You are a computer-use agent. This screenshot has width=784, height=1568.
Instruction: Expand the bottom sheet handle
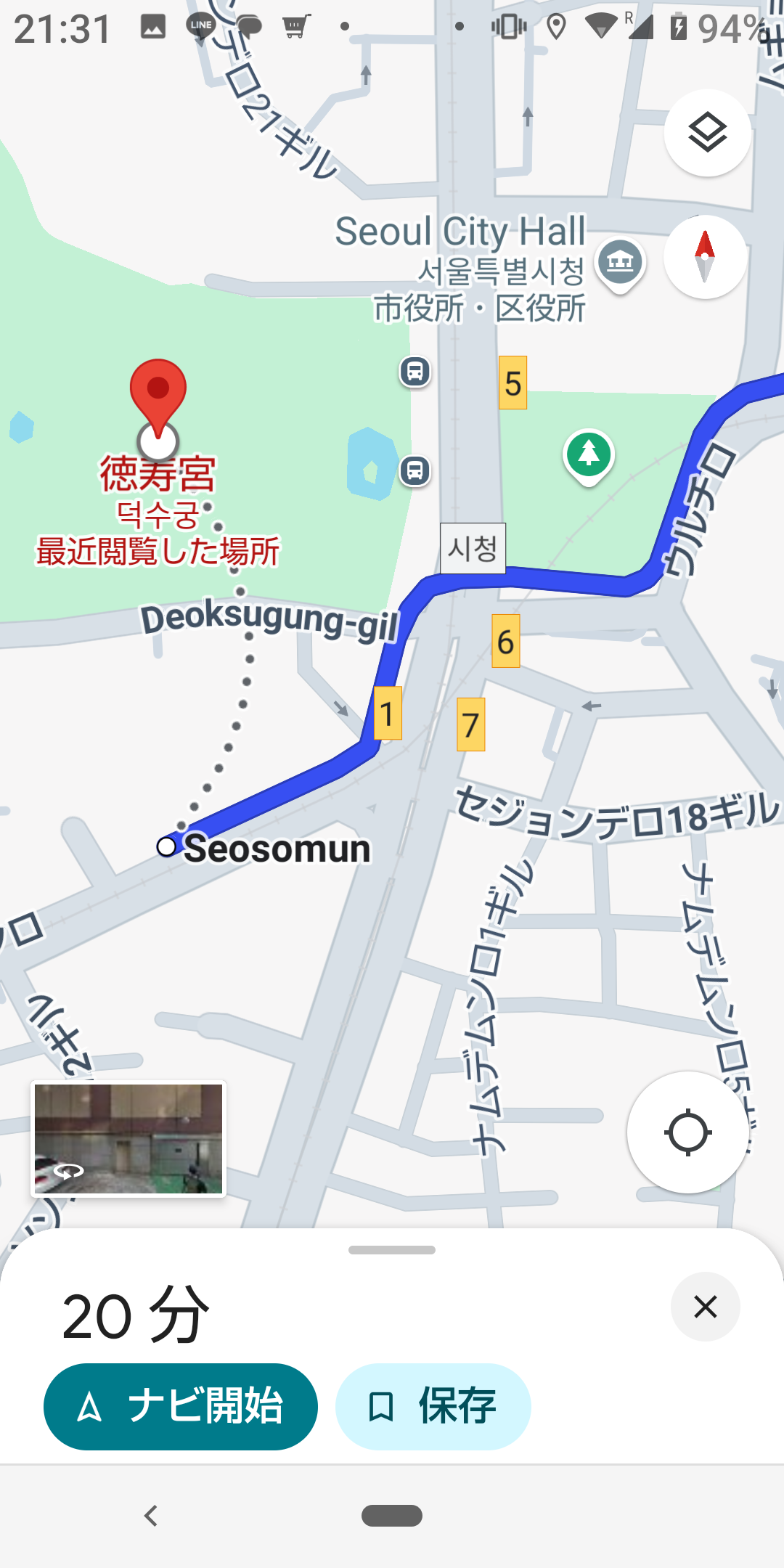click(392, 1250)
